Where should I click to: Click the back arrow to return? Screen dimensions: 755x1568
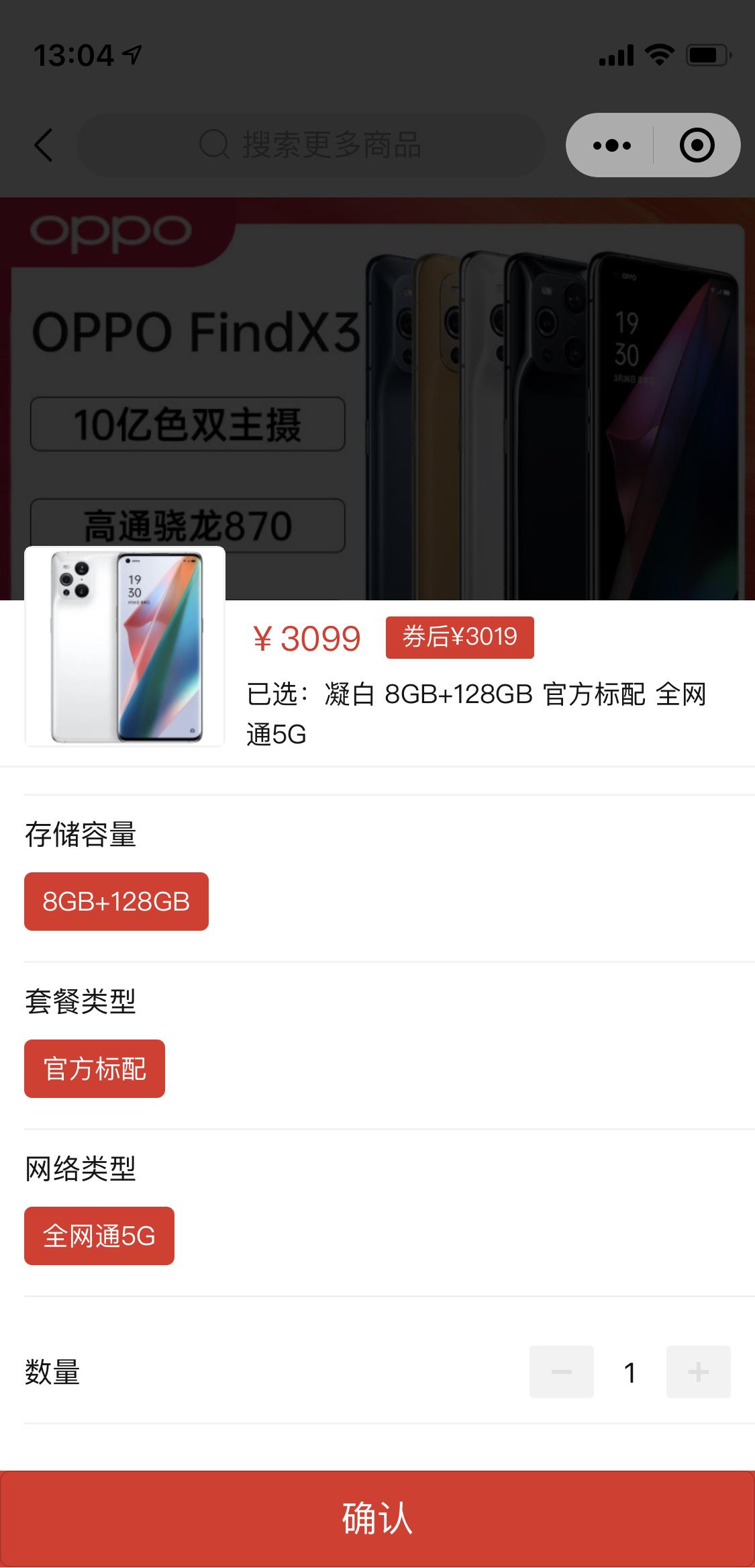[42, 145]
